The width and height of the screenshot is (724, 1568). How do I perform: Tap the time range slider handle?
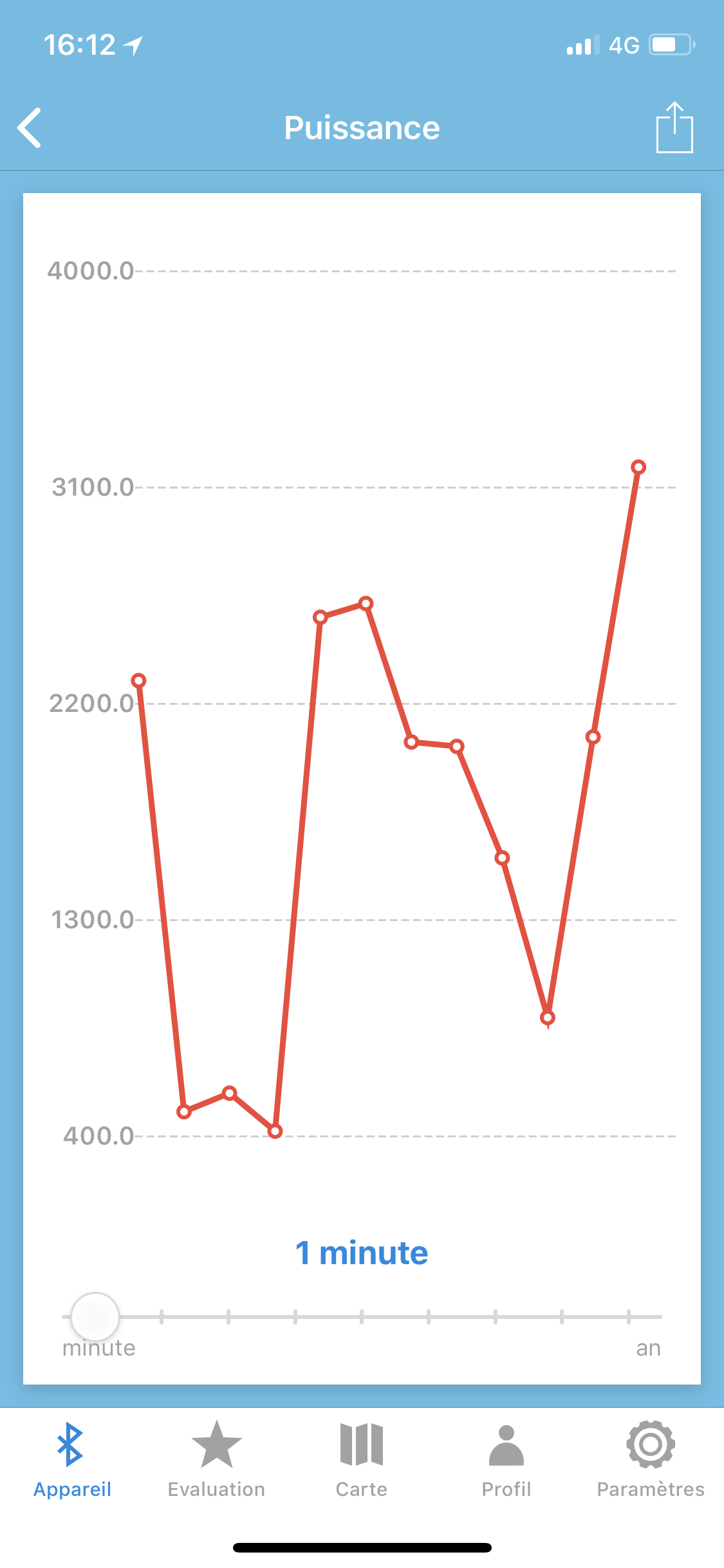95,1316
